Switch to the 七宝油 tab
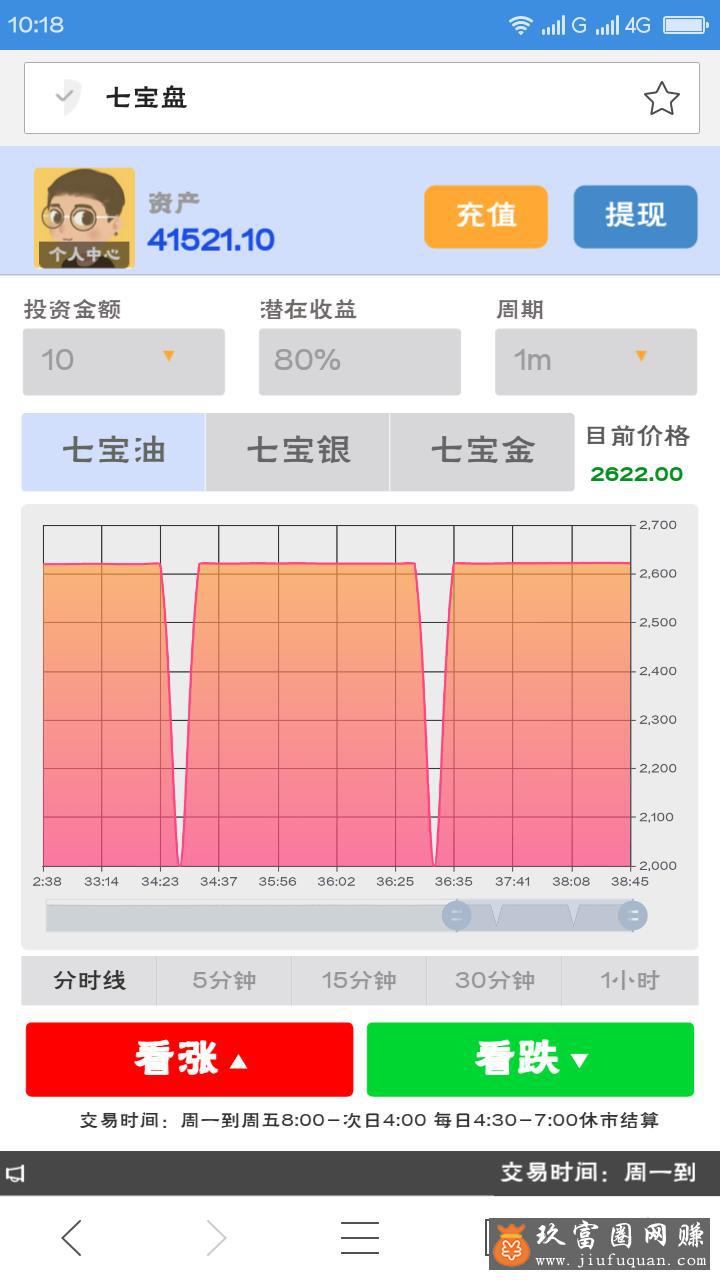 coord(114,451)
